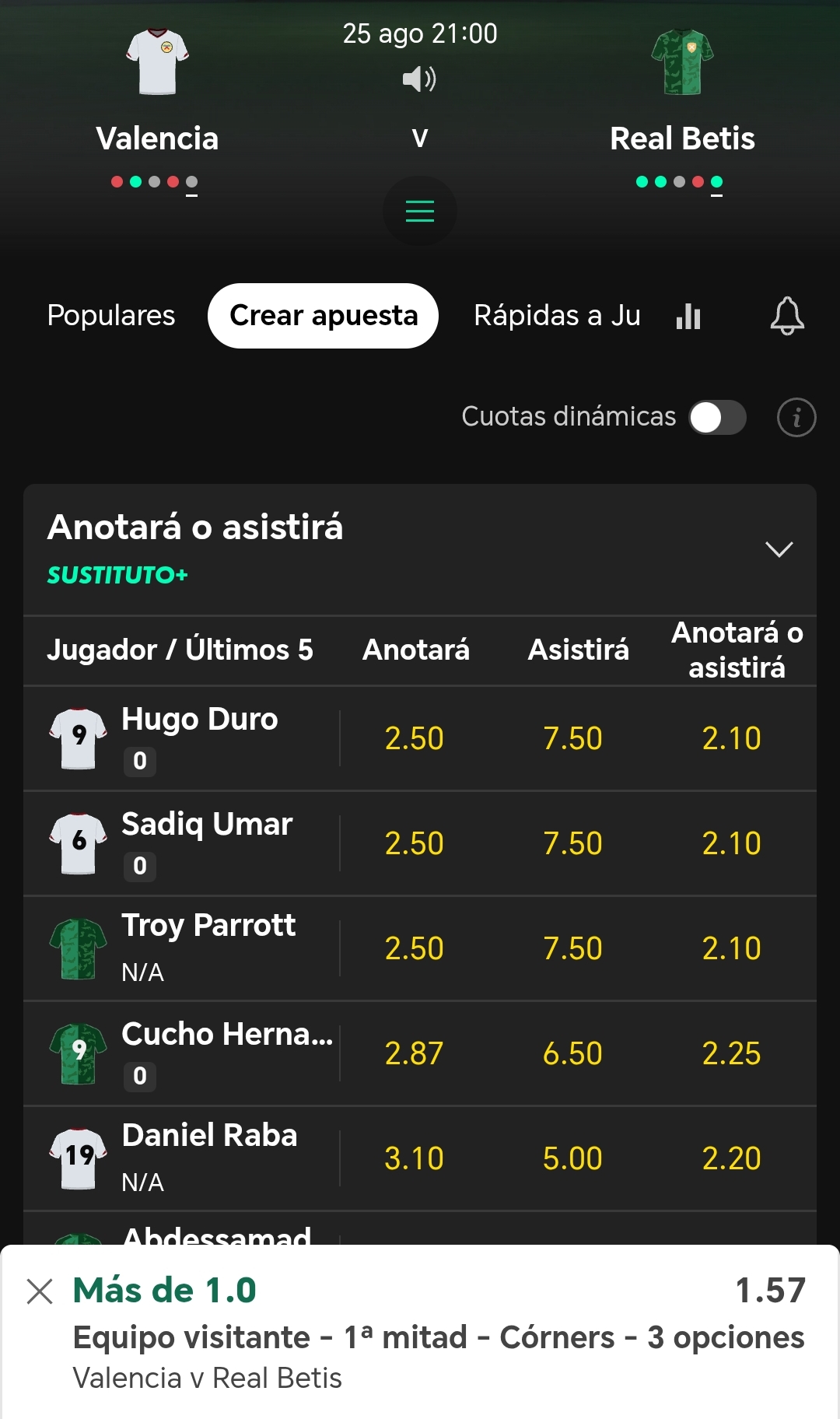Pick Sadiq Umar Asistirá odds 7.50
This screenshot has height=1419, width=840.
tap(573, 843)
